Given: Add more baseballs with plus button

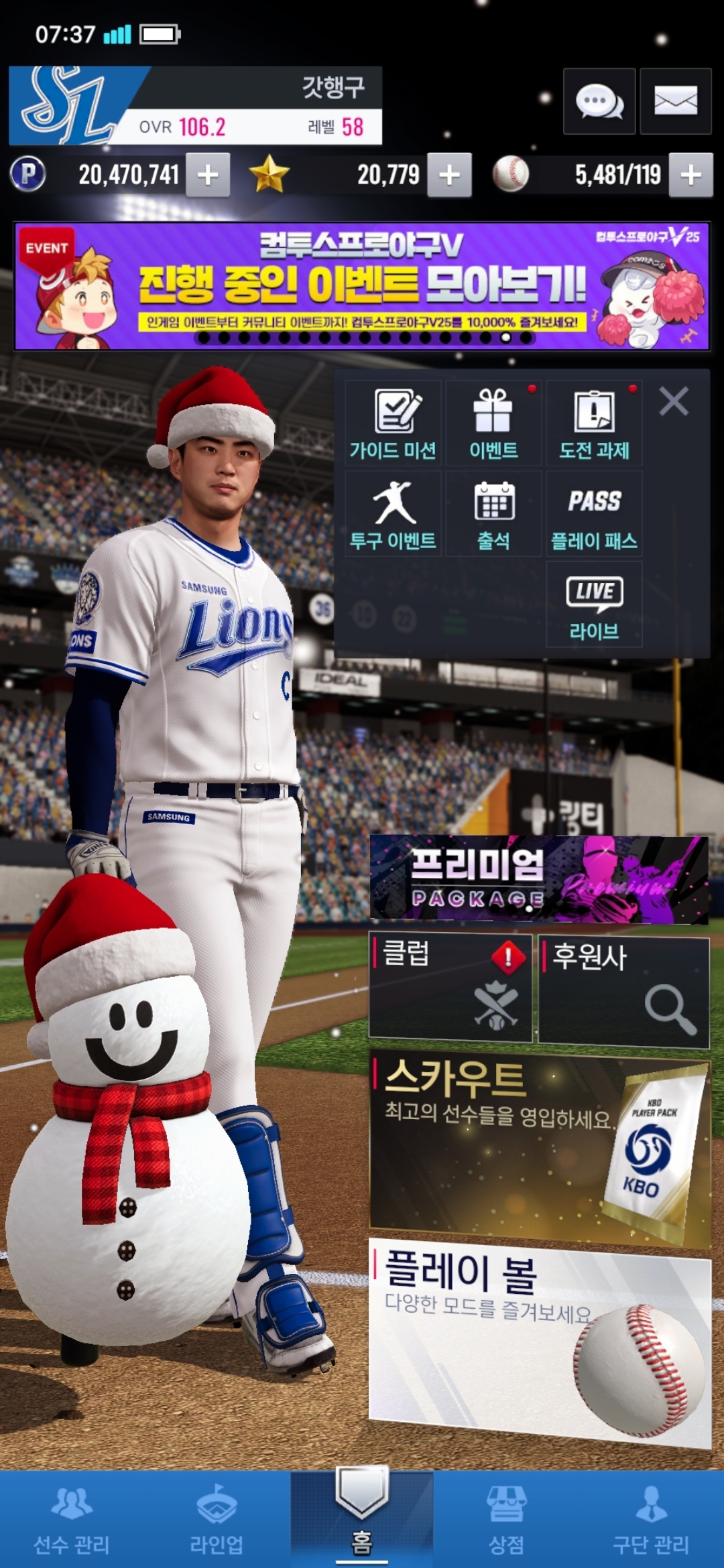Looking at the screenshot, I should (x=690, y=175).
